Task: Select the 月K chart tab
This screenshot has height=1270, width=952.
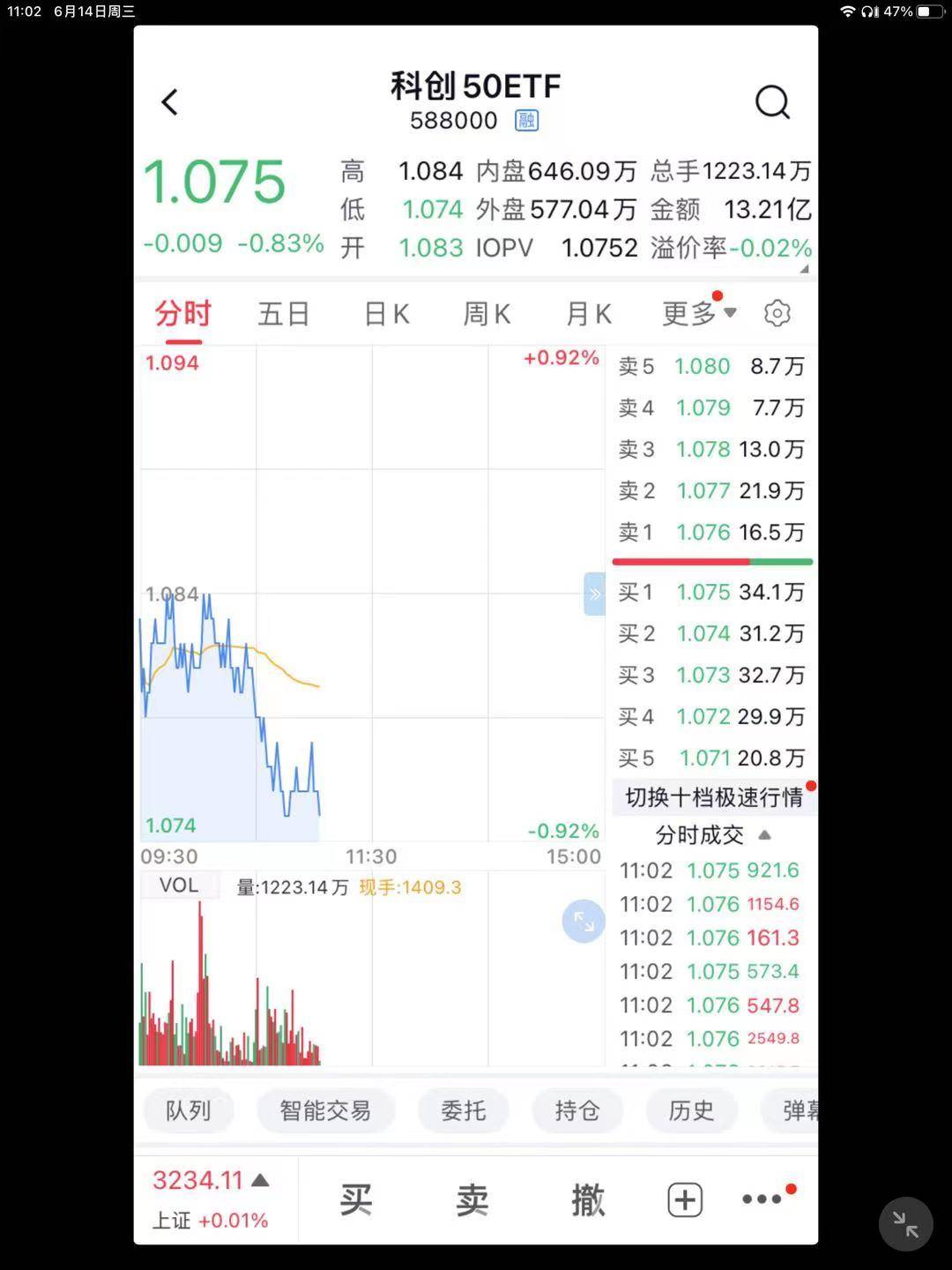Action: pyautogui.click(x=588, y=313)
